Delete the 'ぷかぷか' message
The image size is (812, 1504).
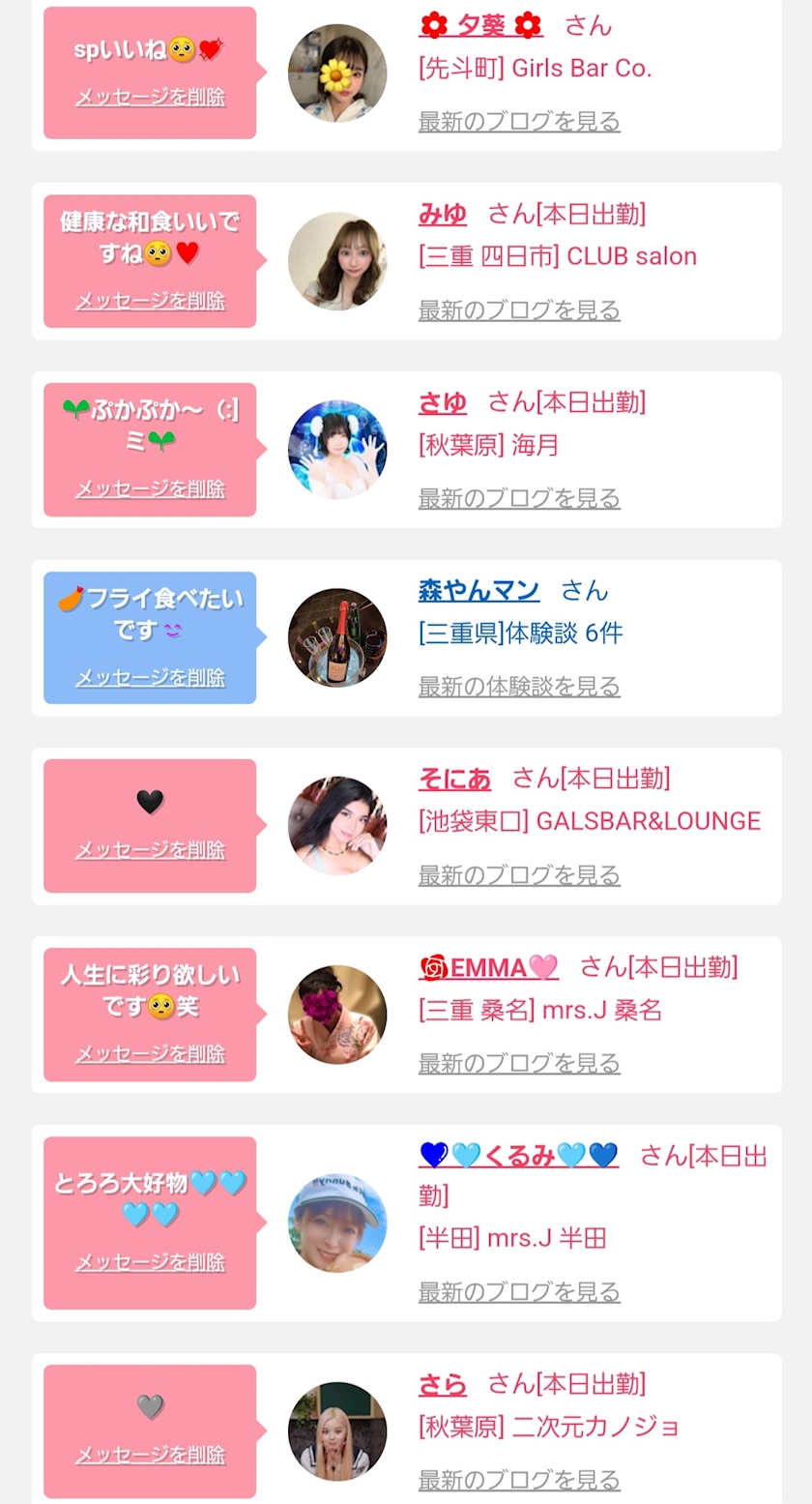150,488
